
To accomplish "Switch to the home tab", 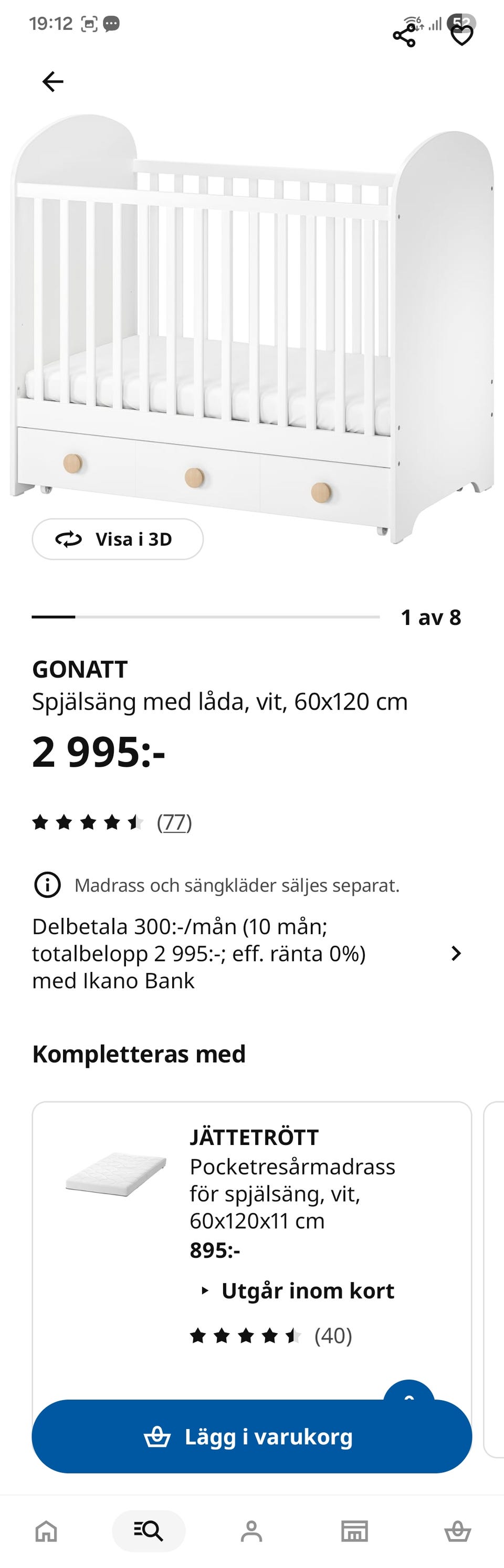I will 46,1530.
